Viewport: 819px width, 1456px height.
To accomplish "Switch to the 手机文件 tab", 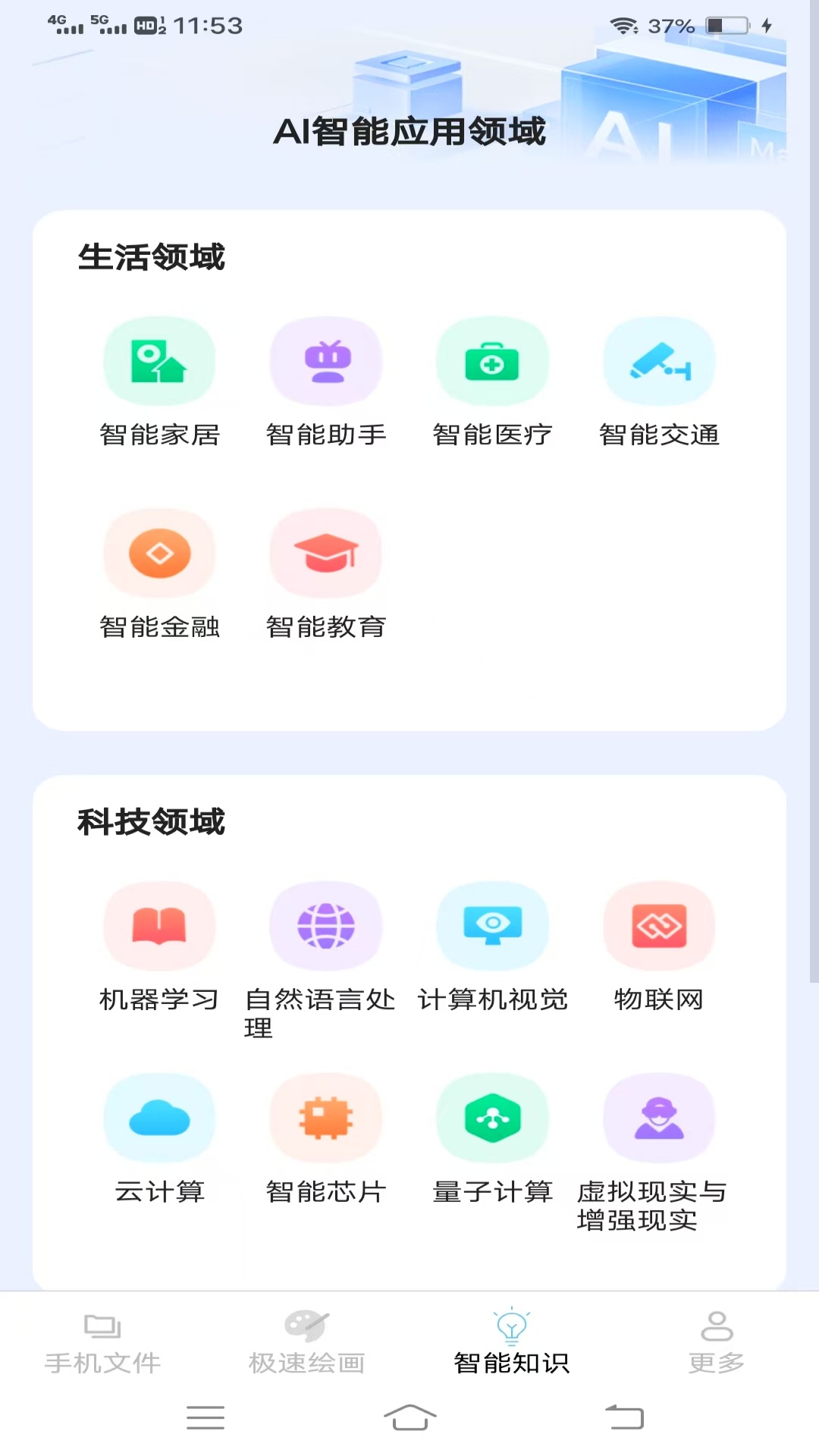I will click(102, 1343).
